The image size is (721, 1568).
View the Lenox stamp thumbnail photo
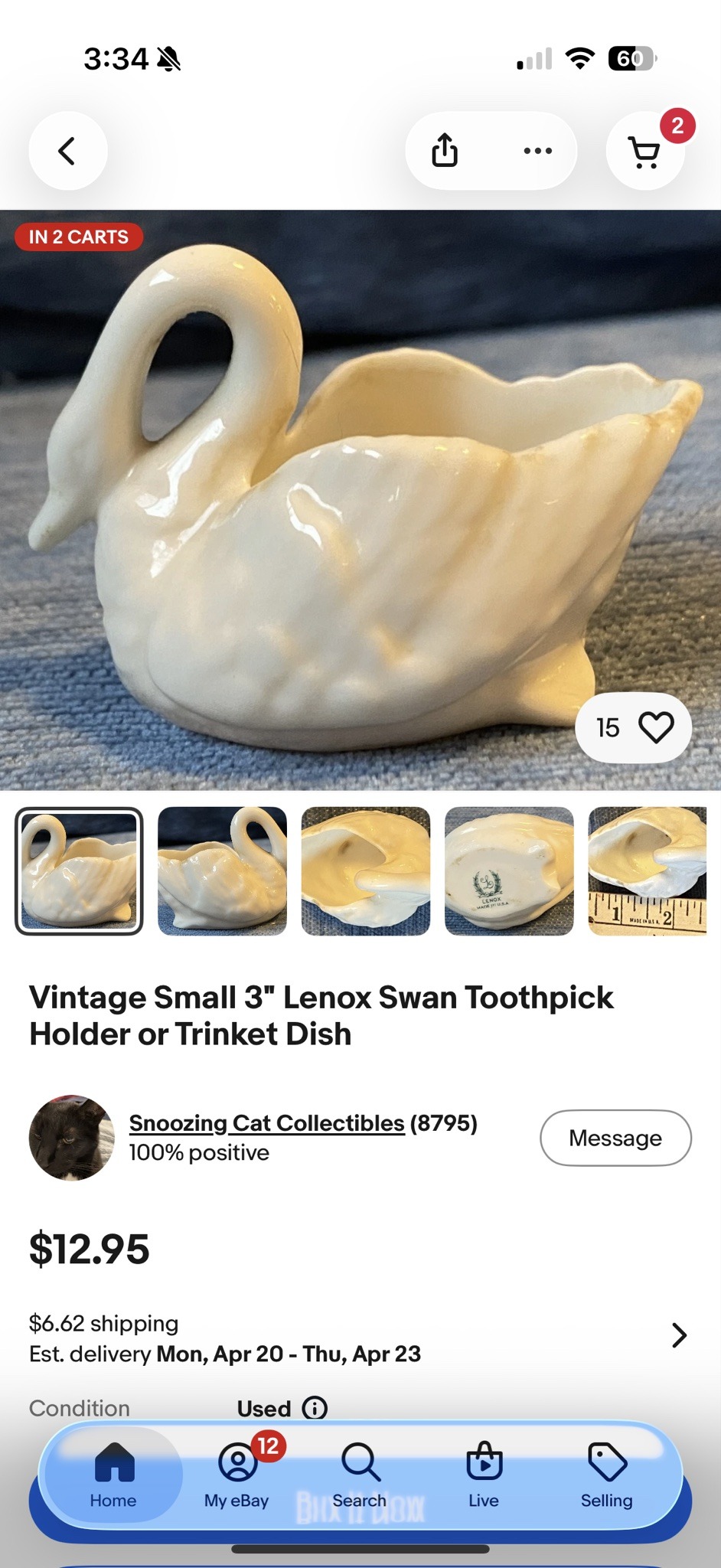click(x=509, y=871)
